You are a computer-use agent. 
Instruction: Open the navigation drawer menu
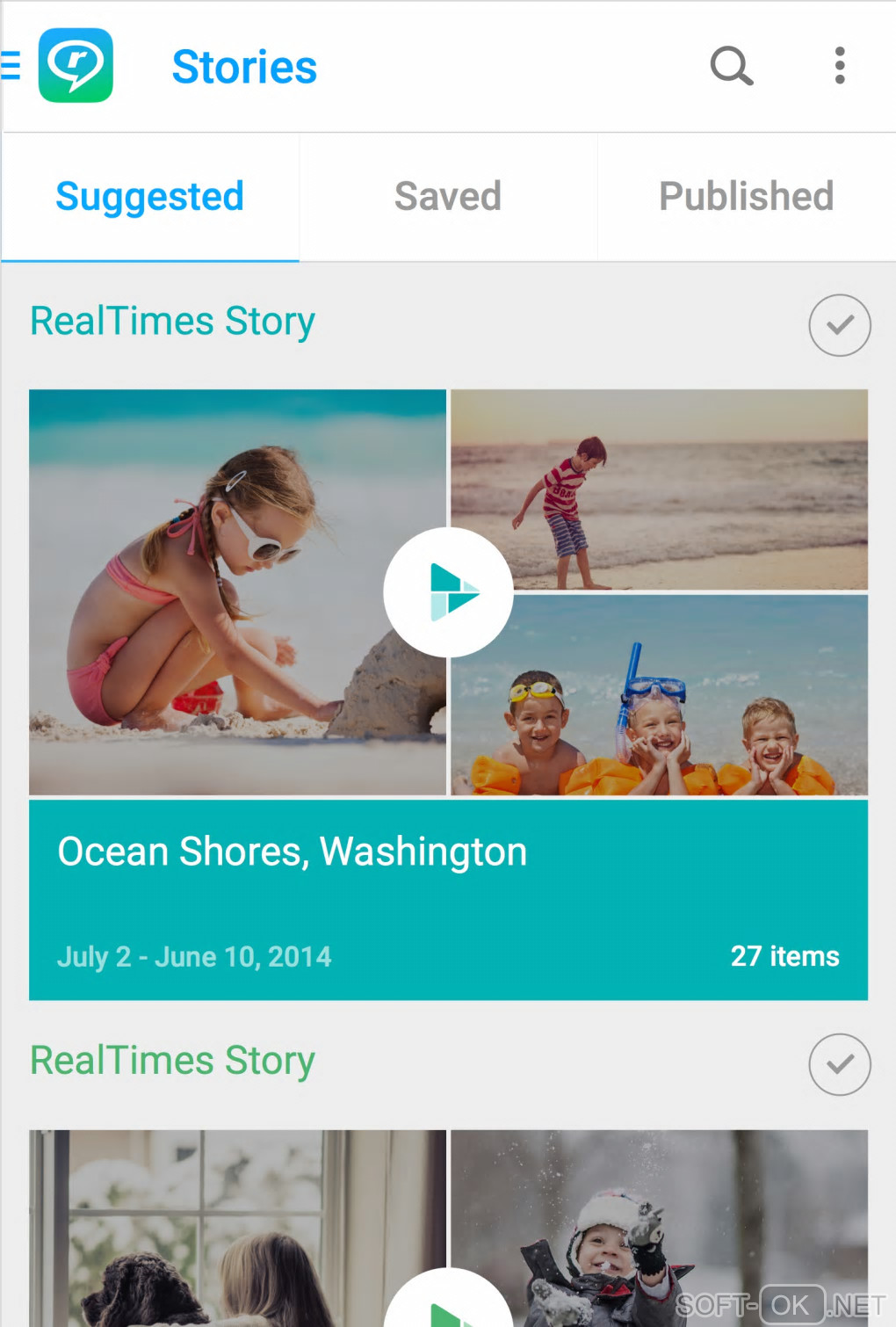[x=11, y=66]
